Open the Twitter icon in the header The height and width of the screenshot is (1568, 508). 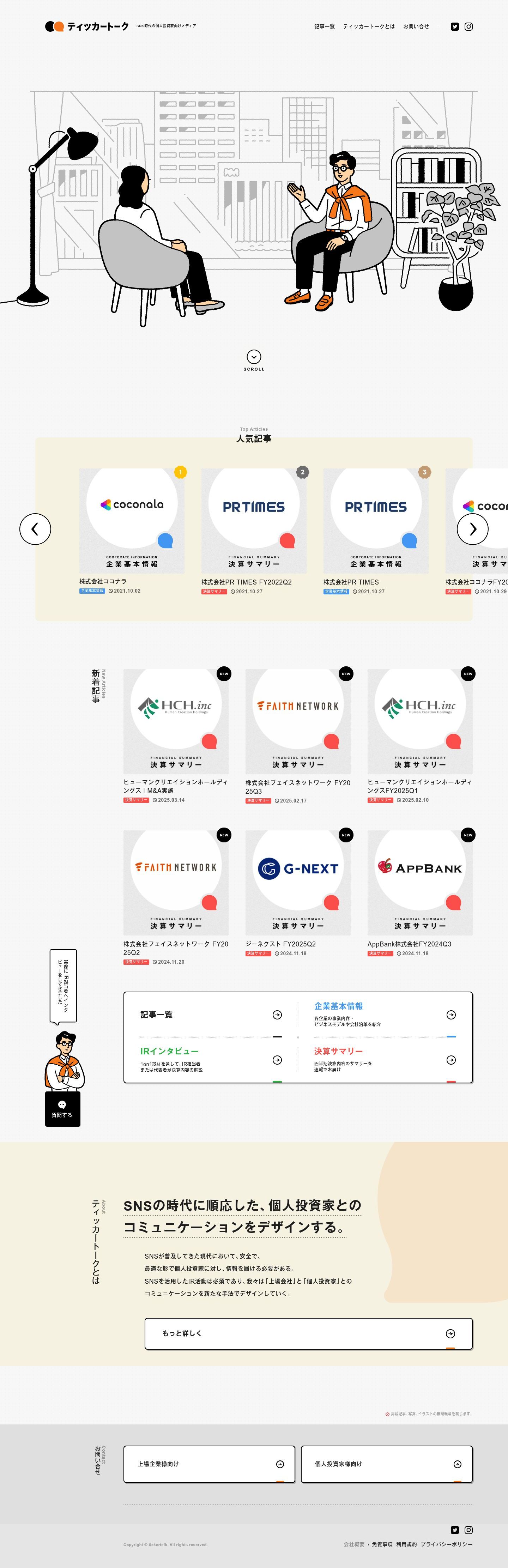(454, 27)
